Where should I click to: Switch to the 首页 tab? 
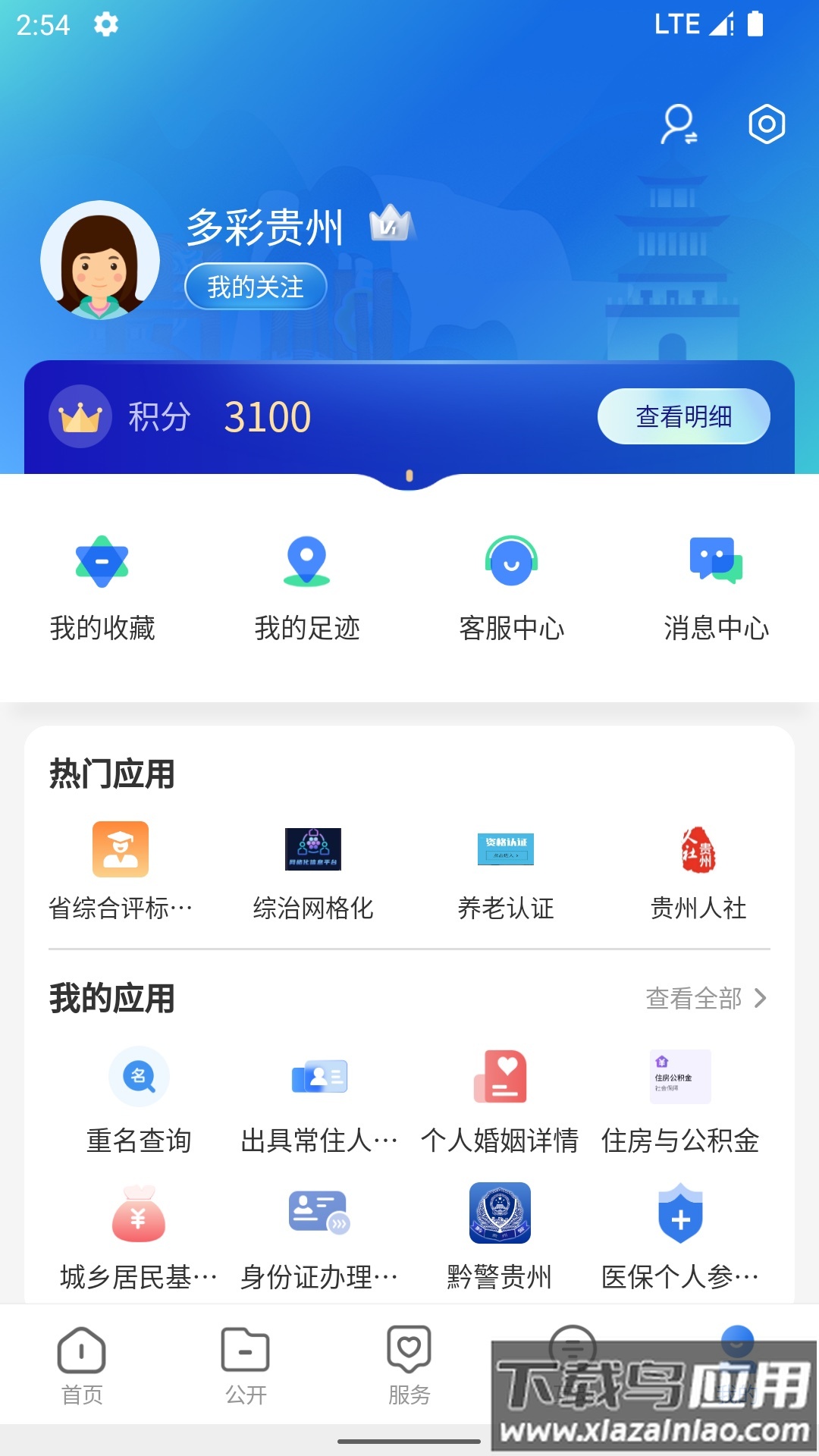(x=82, y=1365)
